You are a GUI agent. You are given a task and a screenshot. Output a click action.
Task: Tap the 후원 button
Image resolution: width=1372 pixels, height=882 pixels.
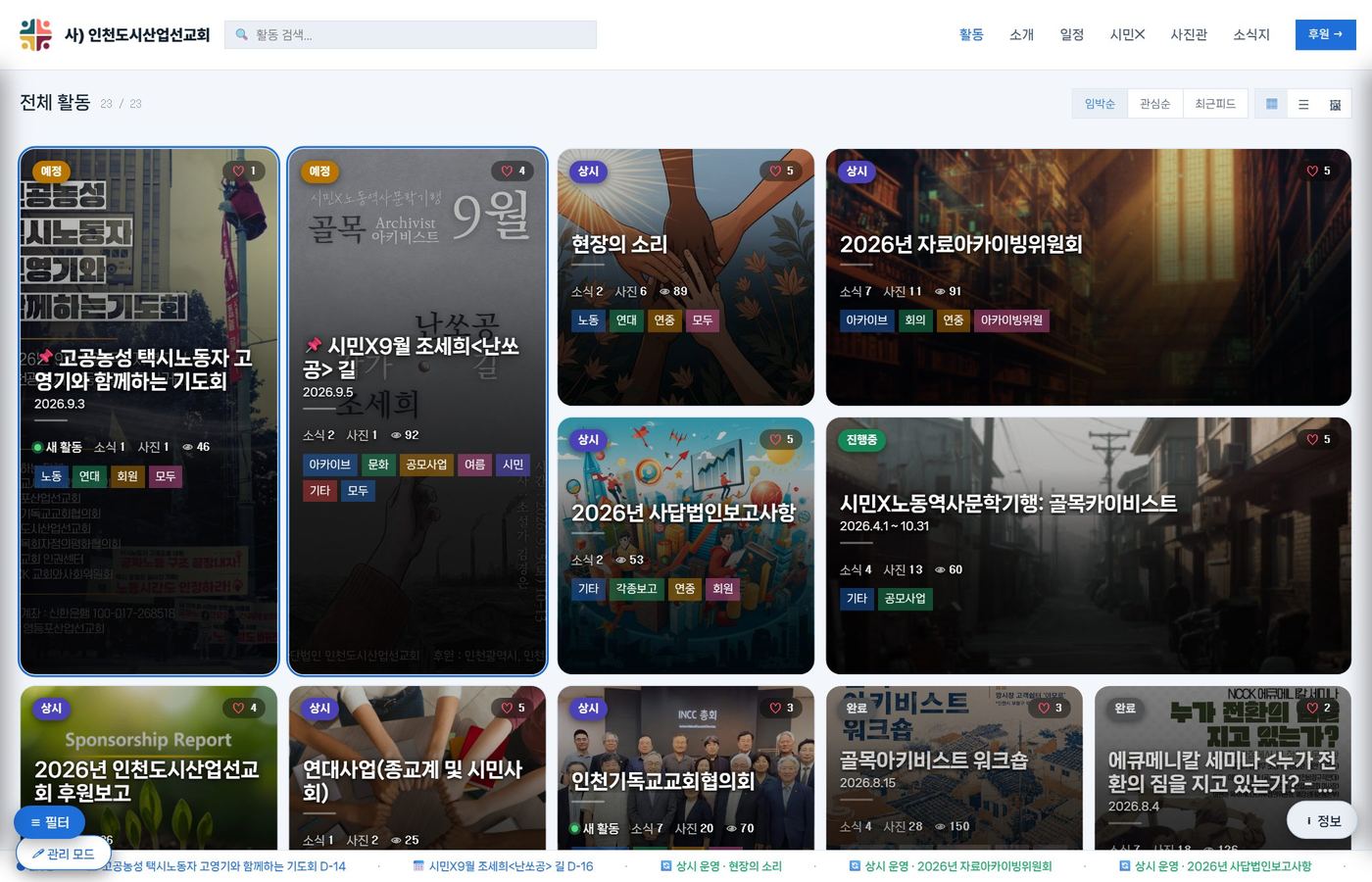tap(1325, 34)
